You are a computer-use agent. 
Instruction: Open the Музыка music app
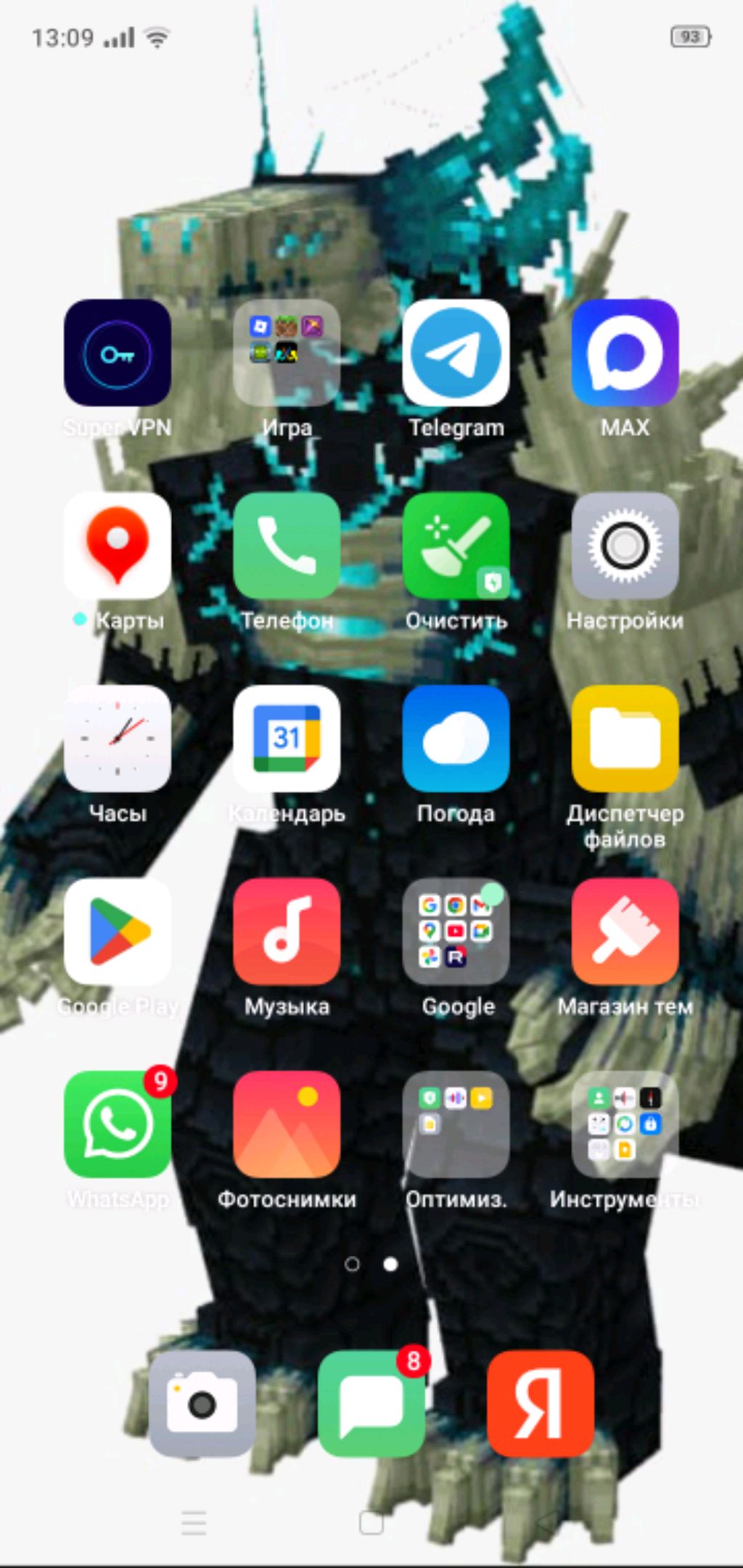pyautogui.click(x=287, y=932)
